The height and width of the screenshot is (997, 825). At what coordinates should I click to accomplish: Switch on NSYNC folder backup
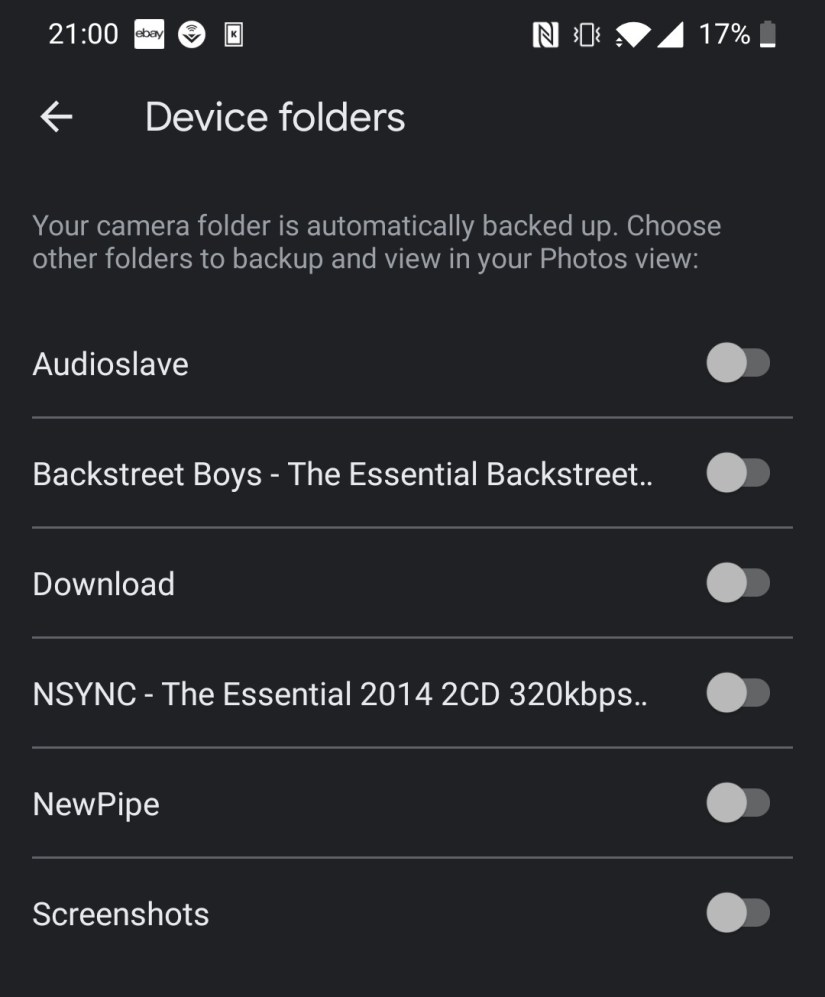(738, 693)
